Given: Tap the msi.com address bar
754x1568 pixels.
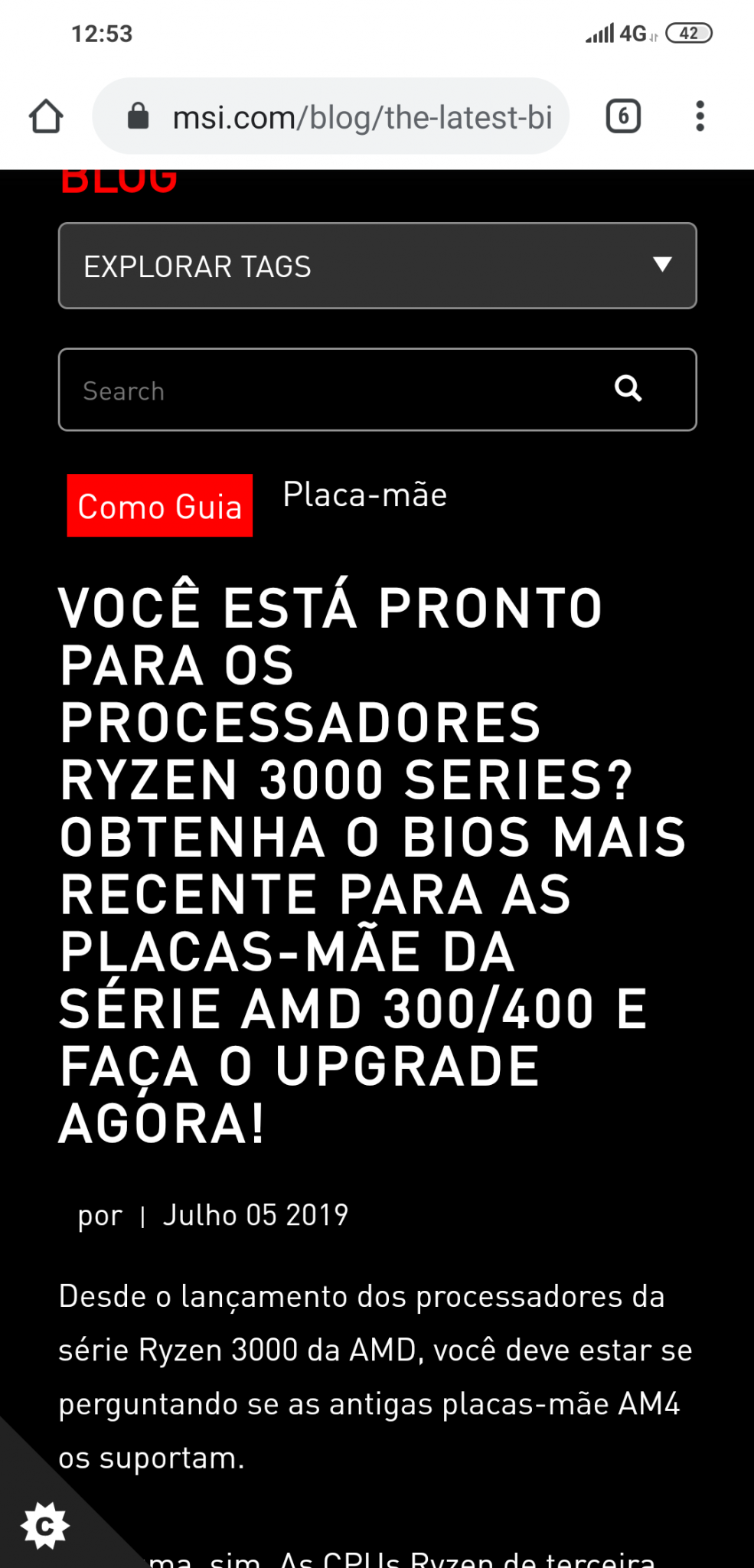Looking at the screenshot, I should coord(331,116).
